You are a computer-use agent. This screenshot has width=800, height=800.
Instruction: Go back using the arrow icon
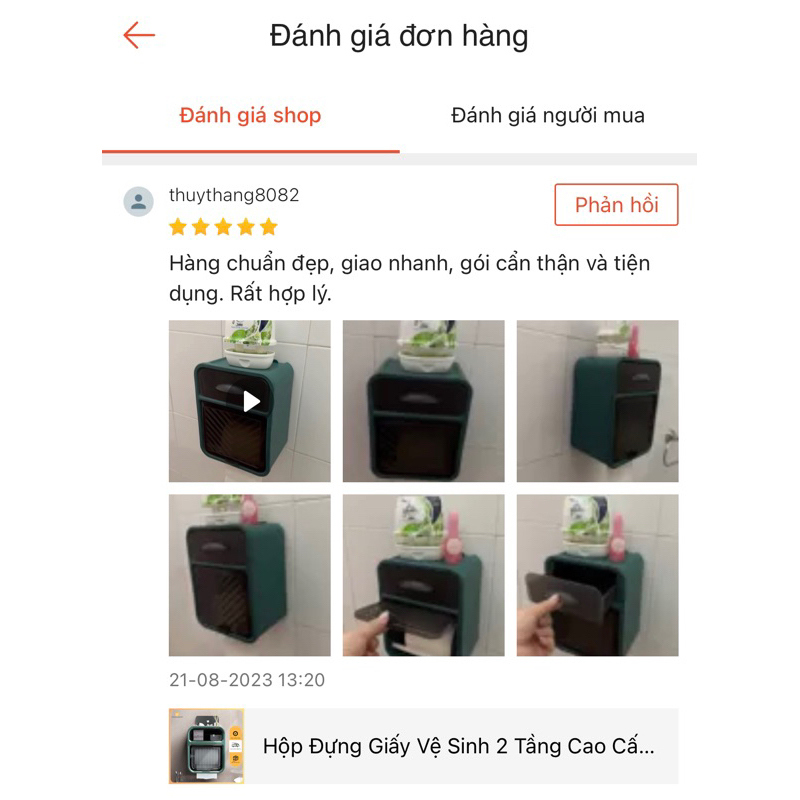[x=139, y=36]
